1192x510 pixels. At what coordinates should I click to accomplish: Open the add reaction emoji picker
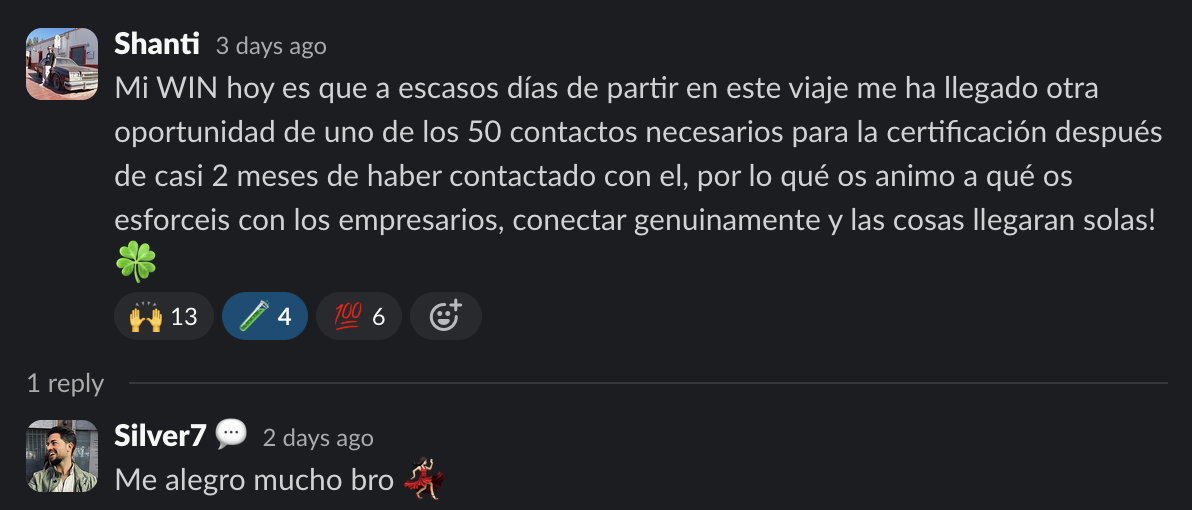click(x=445, y=317)
